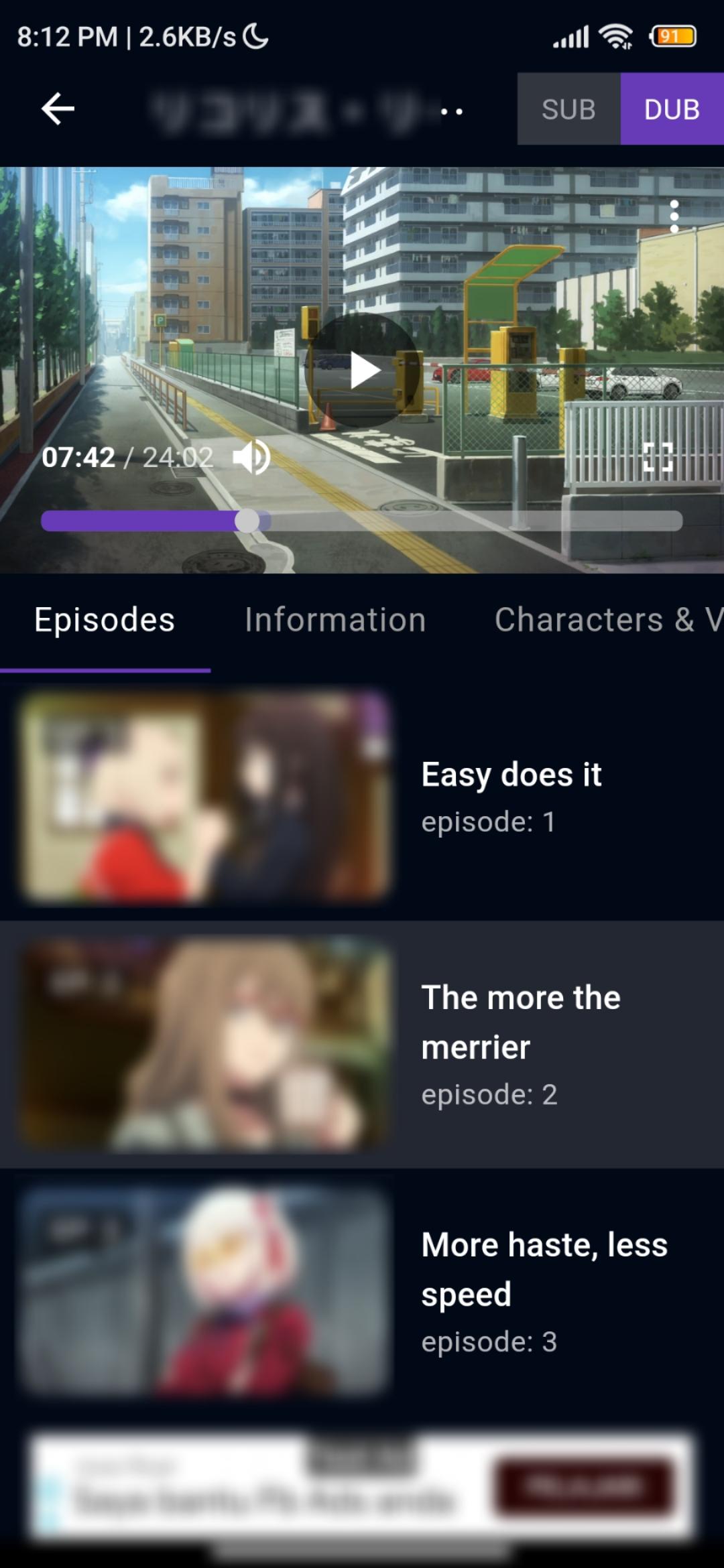Switch to SUB audio
724x1568 pixels.
point(568,109)
